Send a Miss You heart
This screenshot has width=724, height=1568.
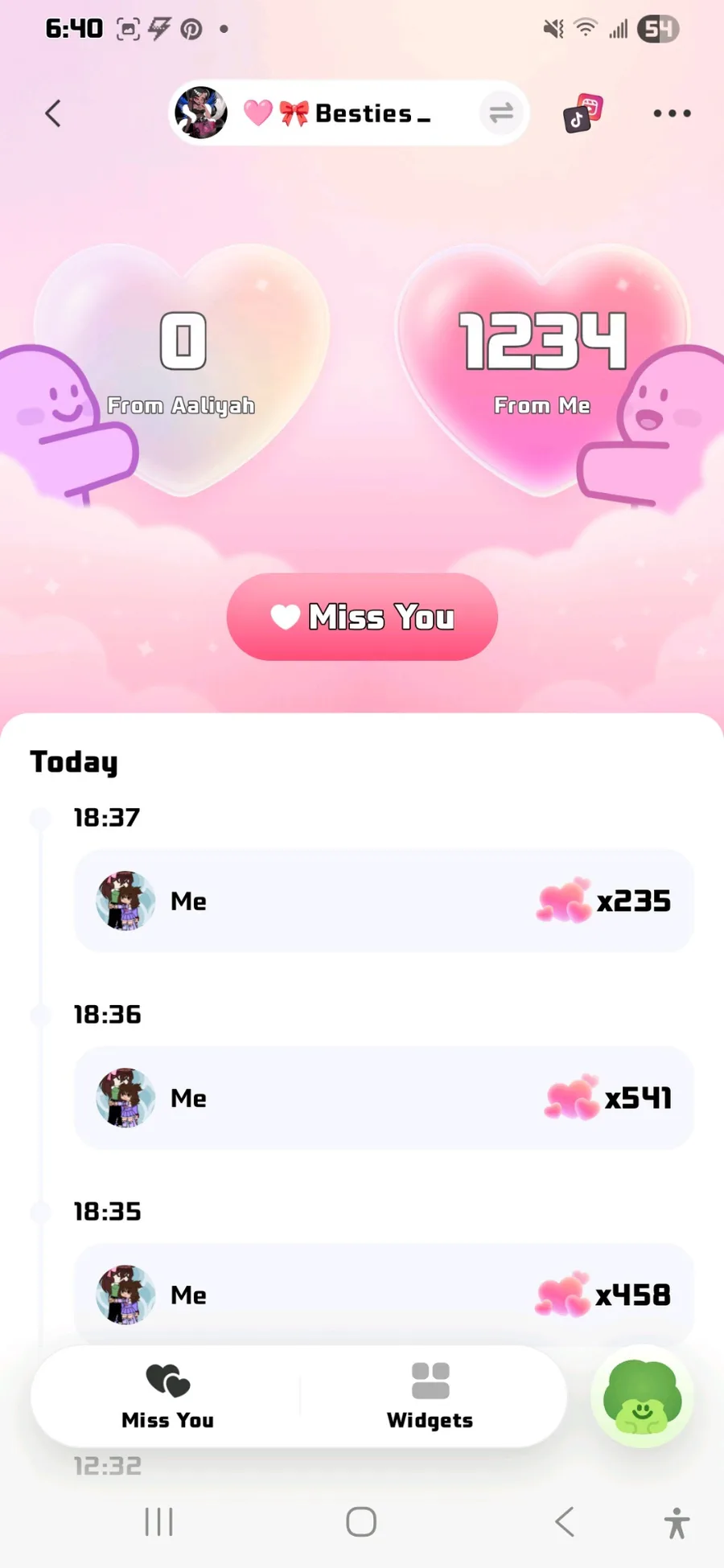pyautogui.click(x=362, y=617)
